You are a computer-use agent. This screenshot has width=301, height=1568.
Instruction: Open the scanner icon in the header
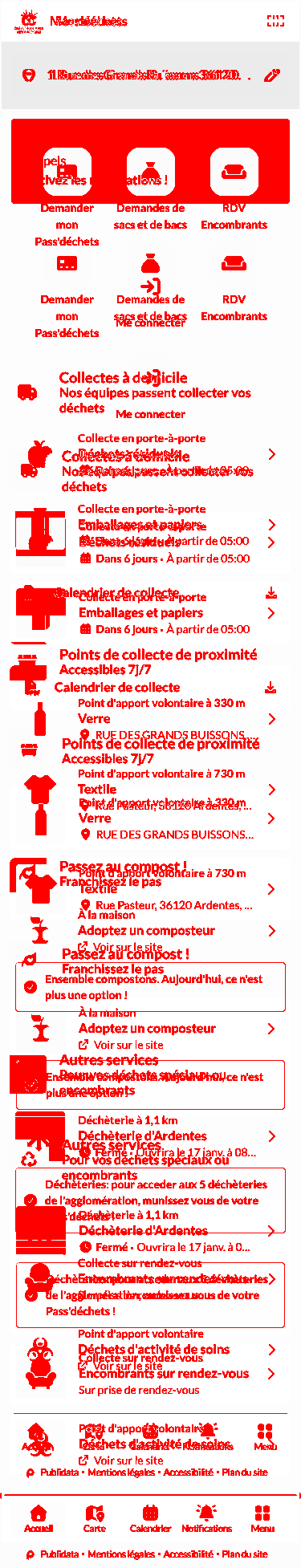[275, 22]
